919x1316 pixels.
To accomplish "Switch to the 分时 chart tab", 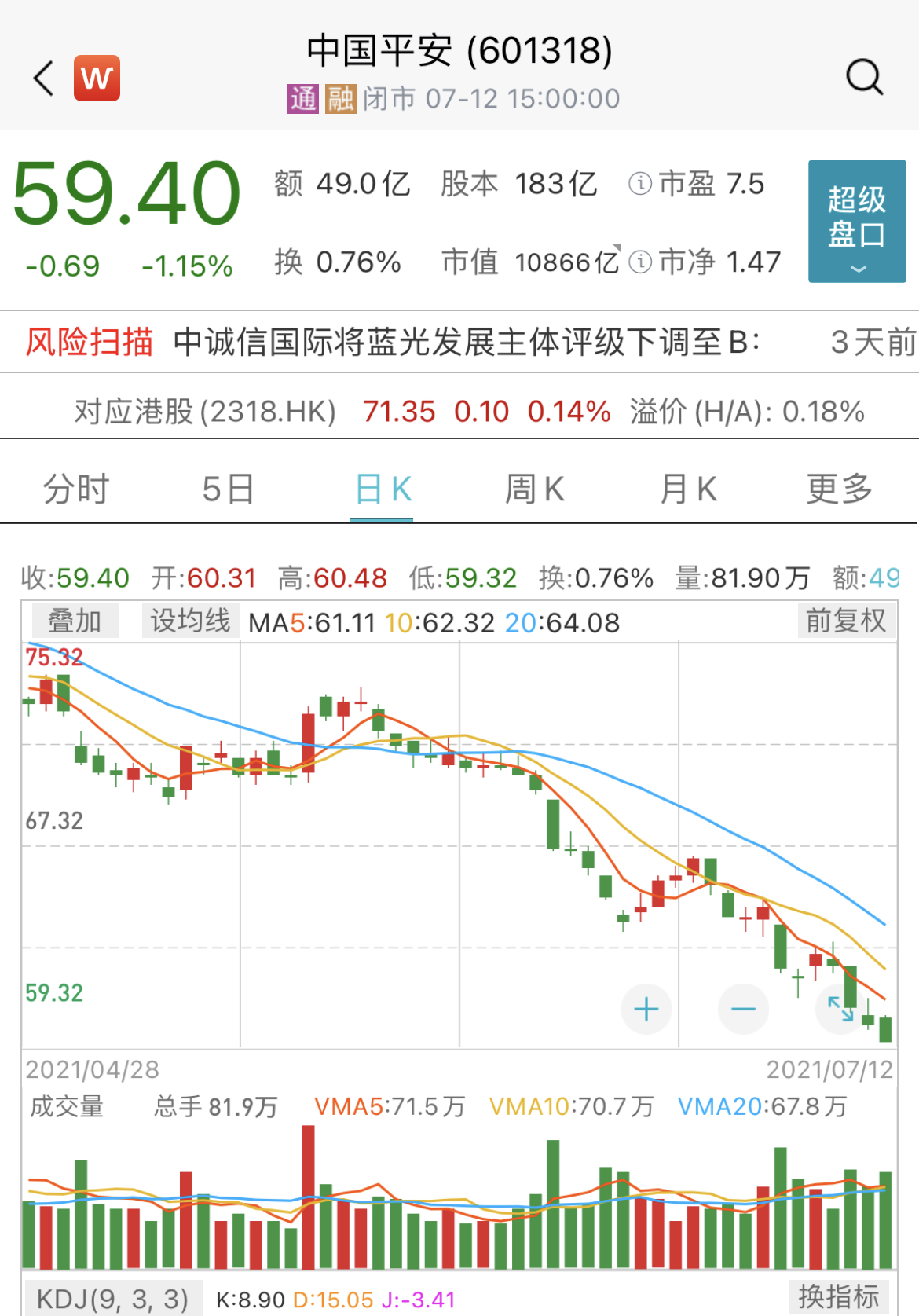I will pyautogui.click(x=76, y=489).
